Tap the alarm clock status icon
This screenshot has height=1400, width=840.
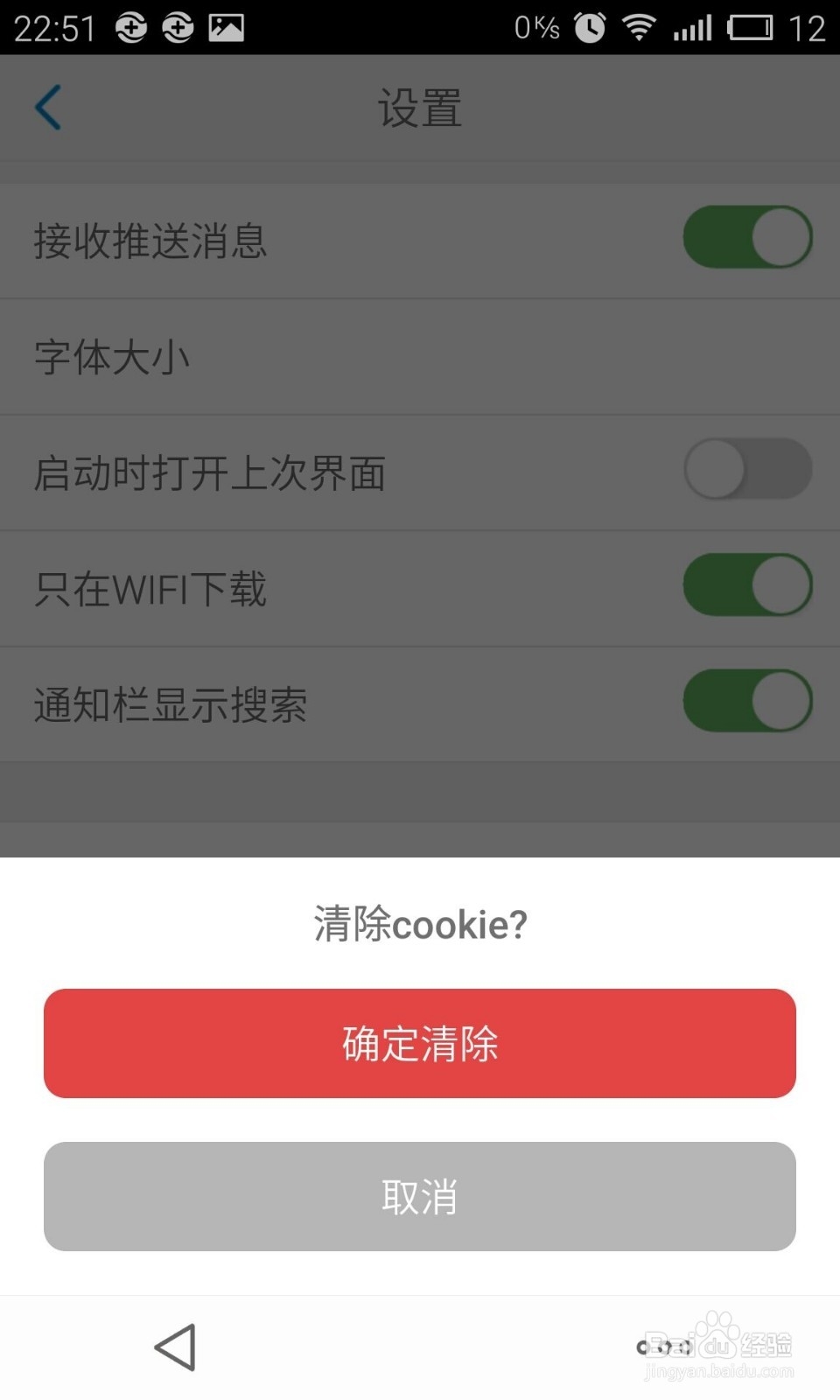[591, 26]
